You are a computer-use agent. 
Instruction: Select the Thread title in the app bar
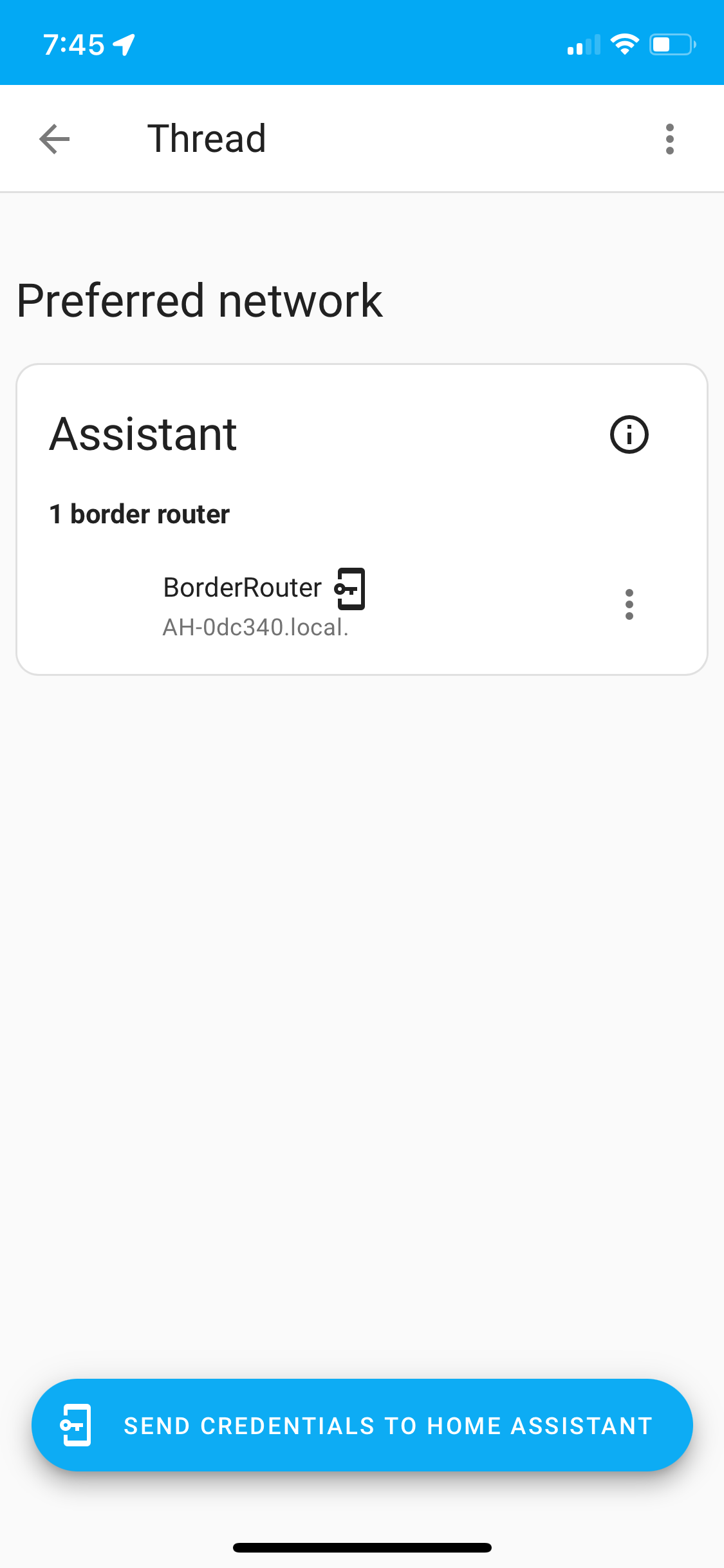[207, 138]
